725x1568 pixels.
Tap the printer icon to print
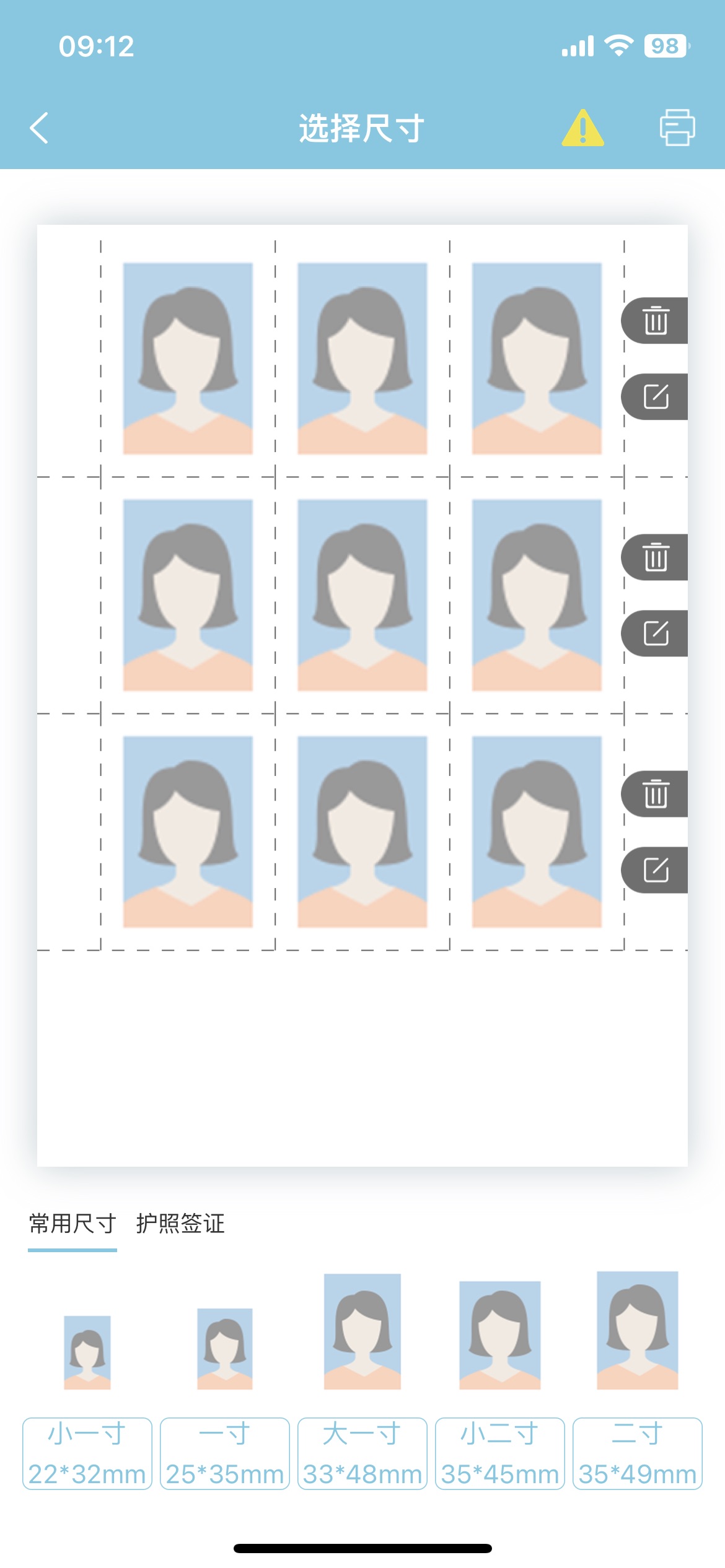677,128
